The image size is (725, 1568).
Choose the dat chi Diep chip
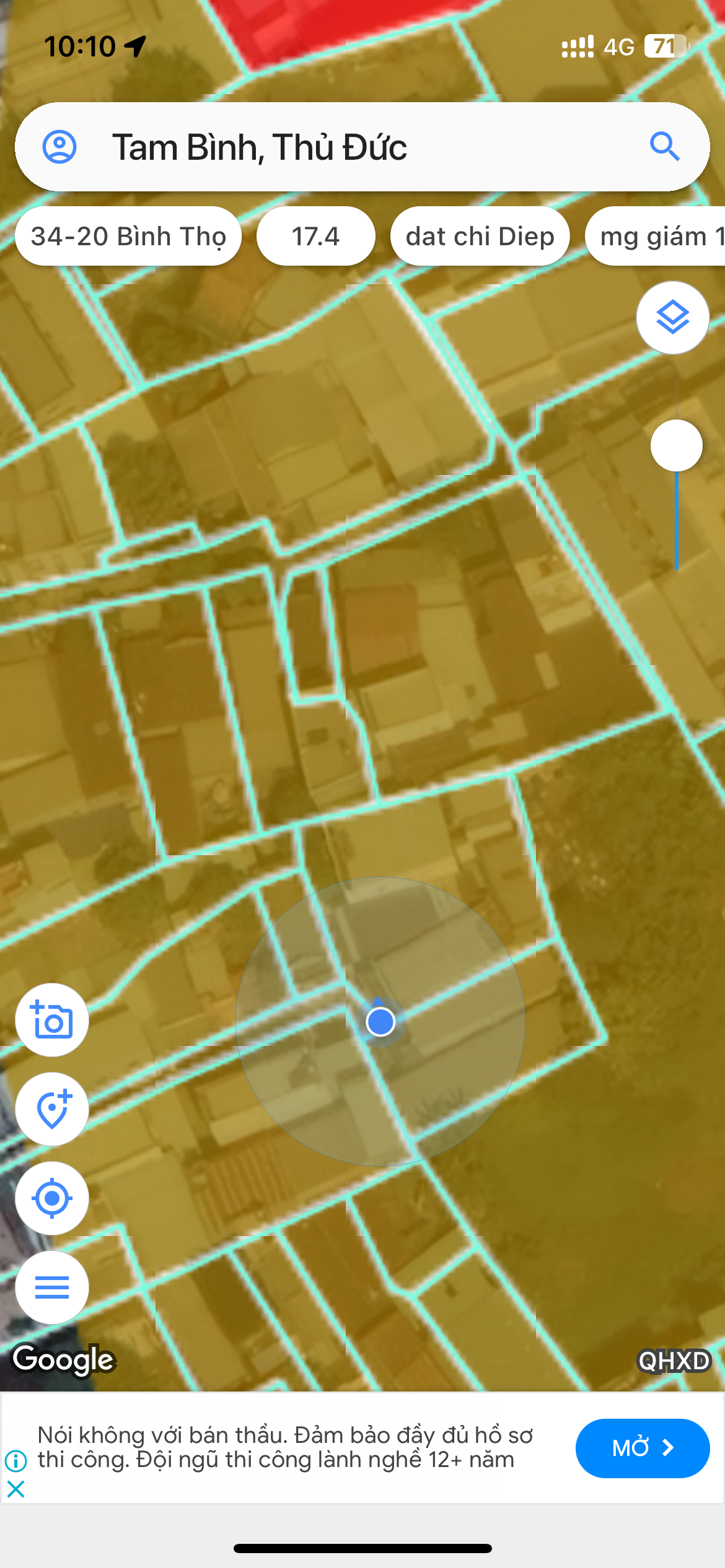[x=480, y=236]
